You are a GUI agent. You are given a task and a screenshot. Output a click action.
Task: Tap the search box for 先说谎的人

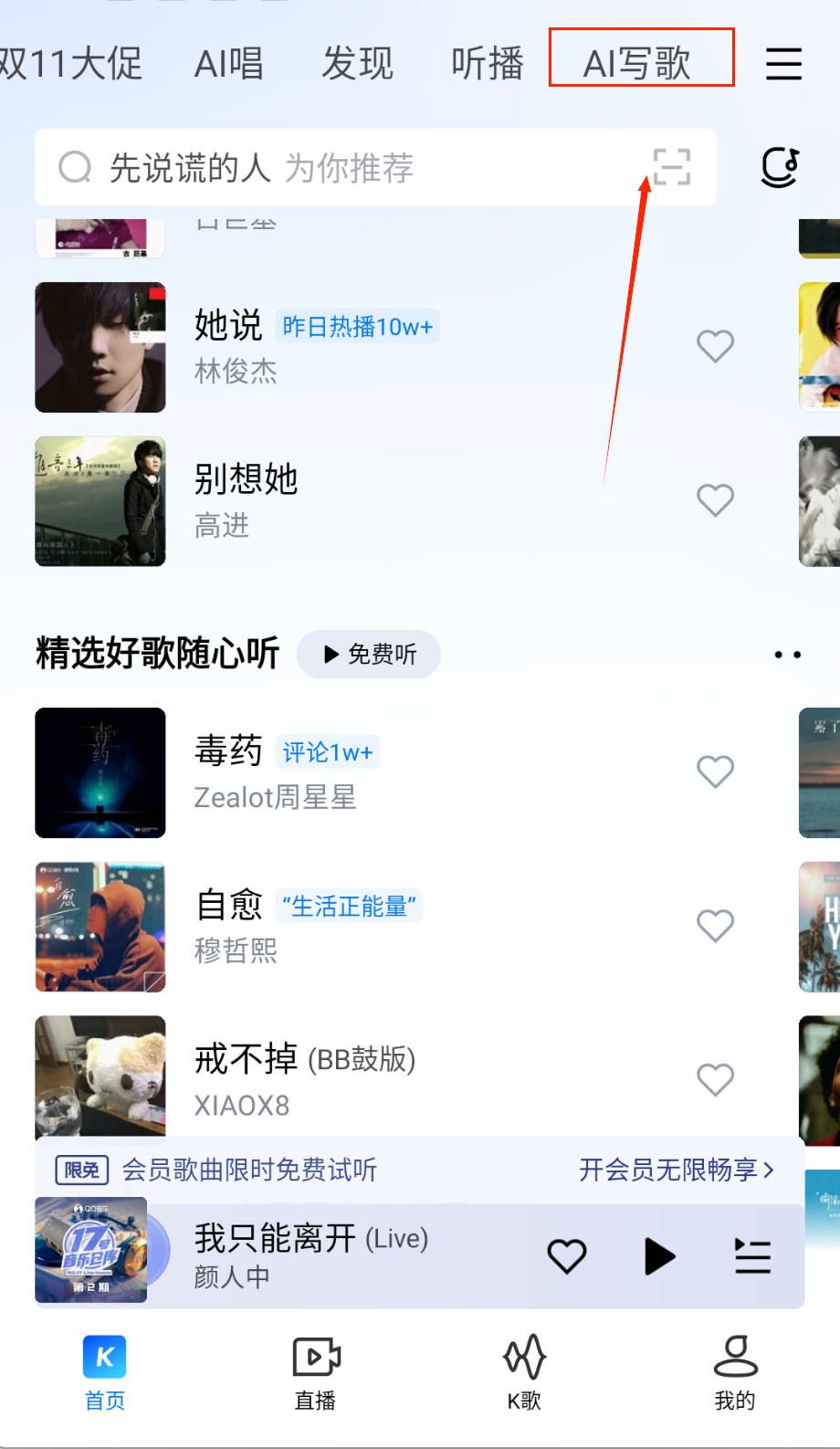pyautogui.click(x=347, y=168)
